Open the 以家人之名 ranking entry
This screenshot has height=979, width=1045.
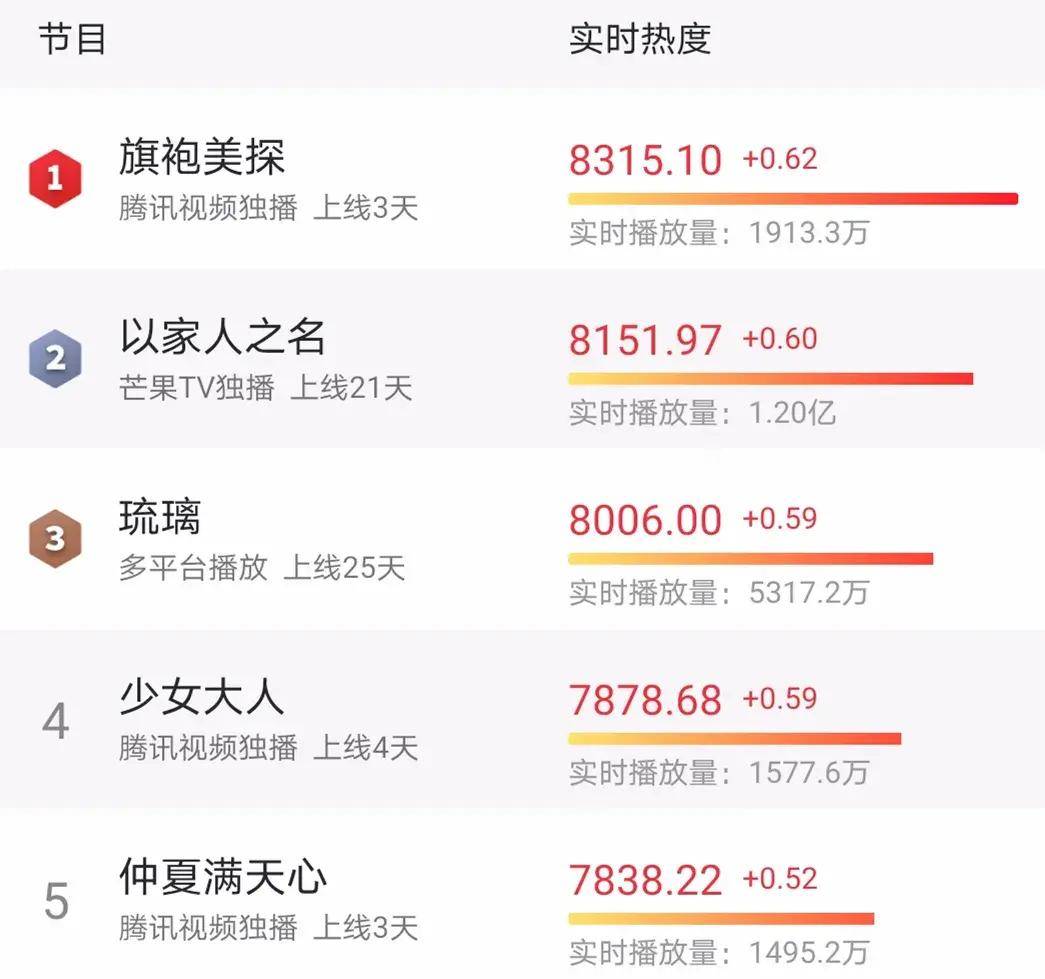(x=222, y=338)
